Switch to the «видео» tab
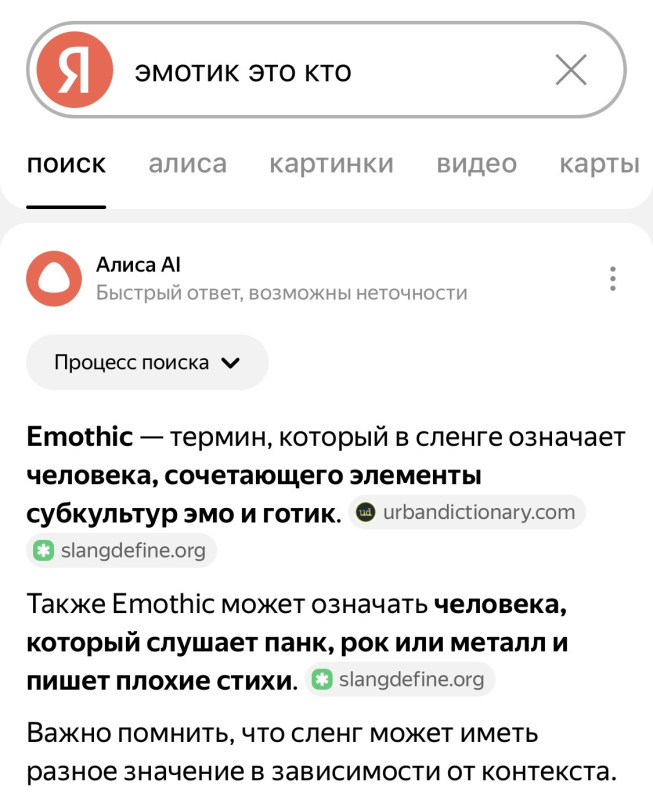 click(x=476, y=164)
